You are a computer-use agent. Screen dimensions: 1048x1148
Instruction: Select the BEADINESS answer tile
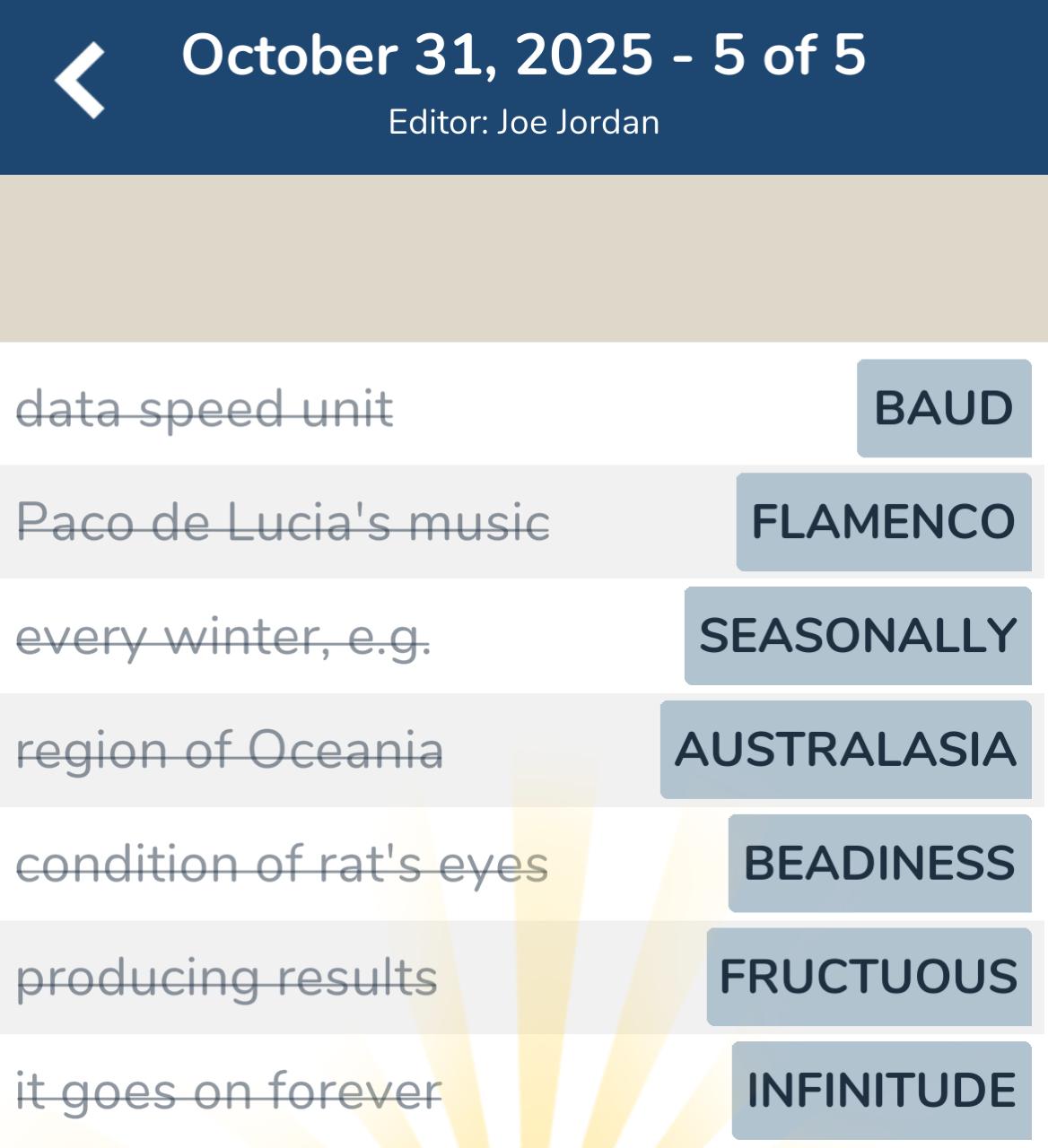878,864
